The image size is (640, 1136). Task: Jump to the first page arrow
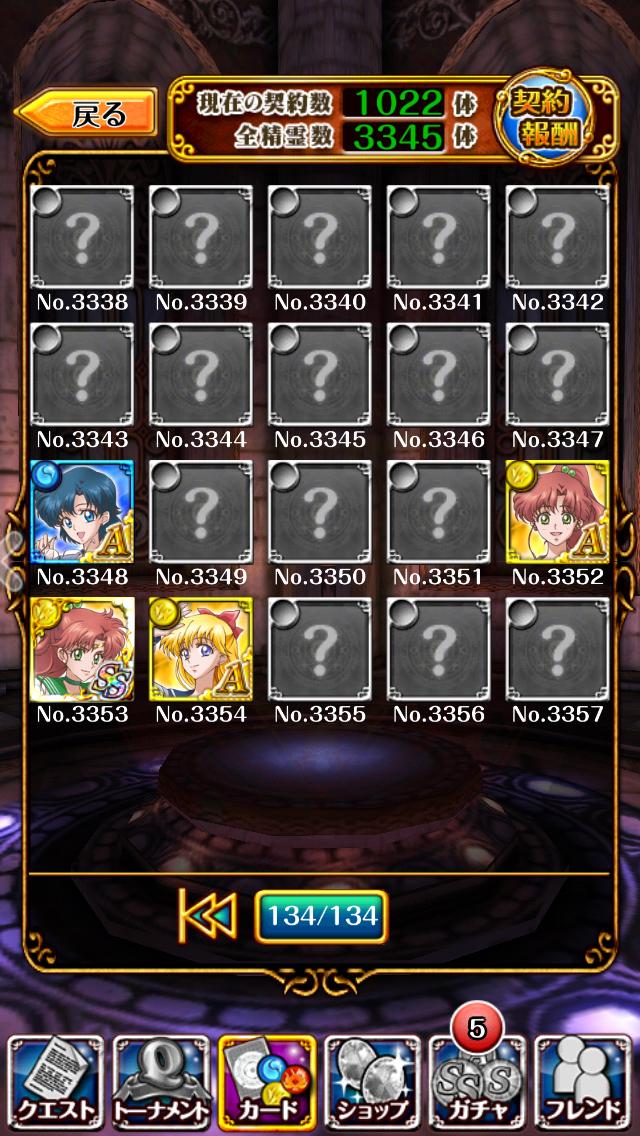[x=206, y=916]
